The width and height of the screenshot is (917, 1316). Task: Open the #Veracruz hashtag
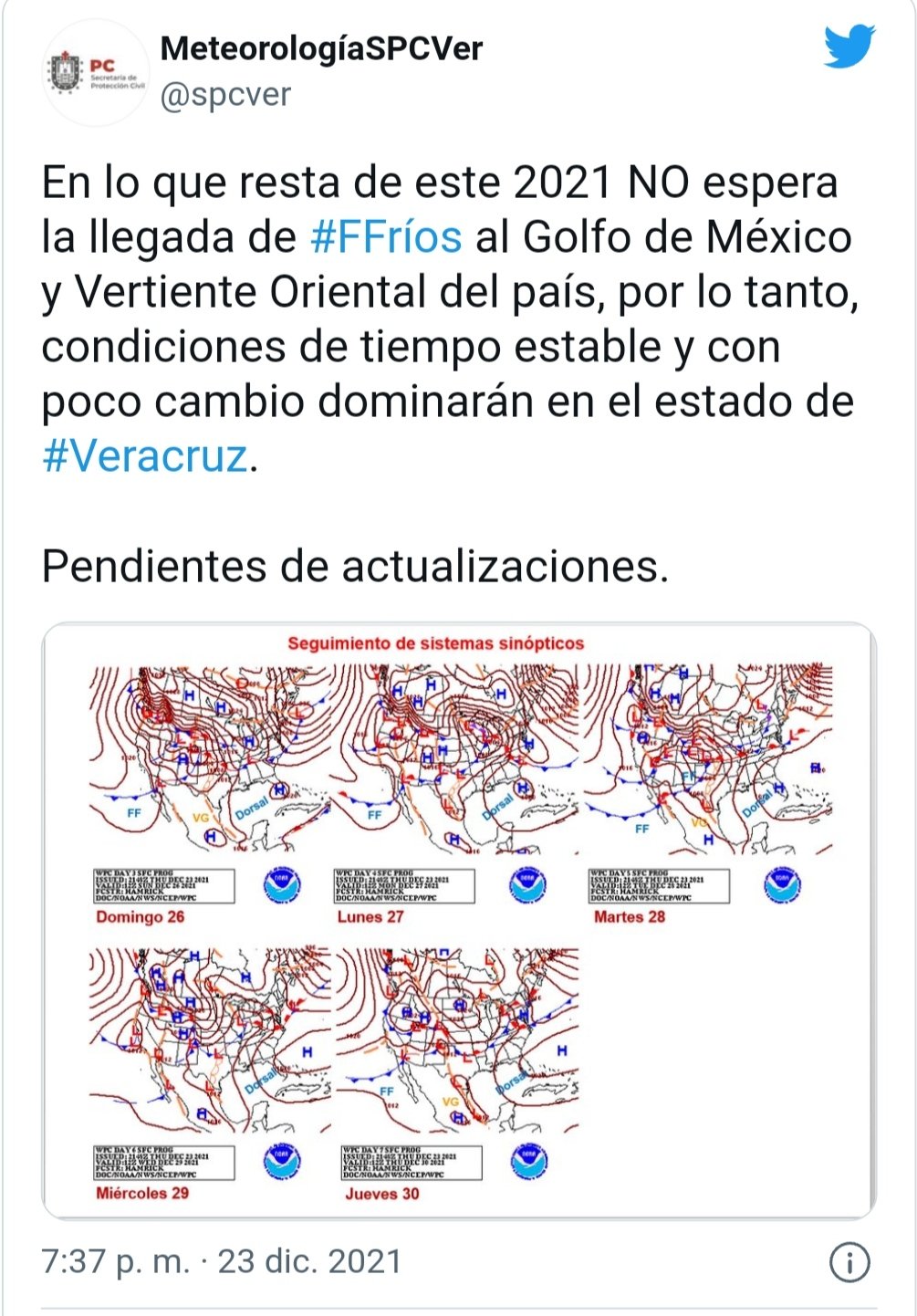tap(145, 455)
